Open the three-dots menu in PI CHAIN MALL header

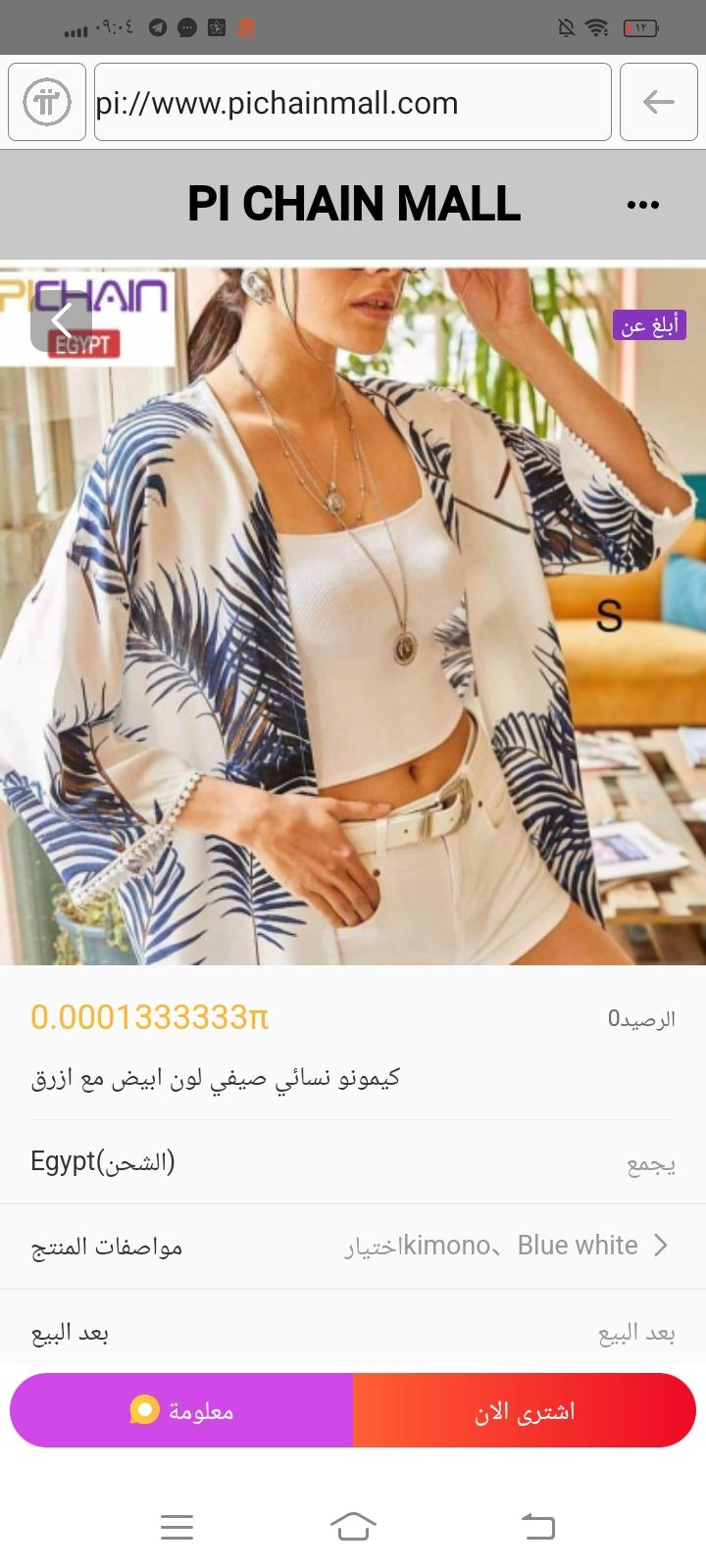coord(642,205)
